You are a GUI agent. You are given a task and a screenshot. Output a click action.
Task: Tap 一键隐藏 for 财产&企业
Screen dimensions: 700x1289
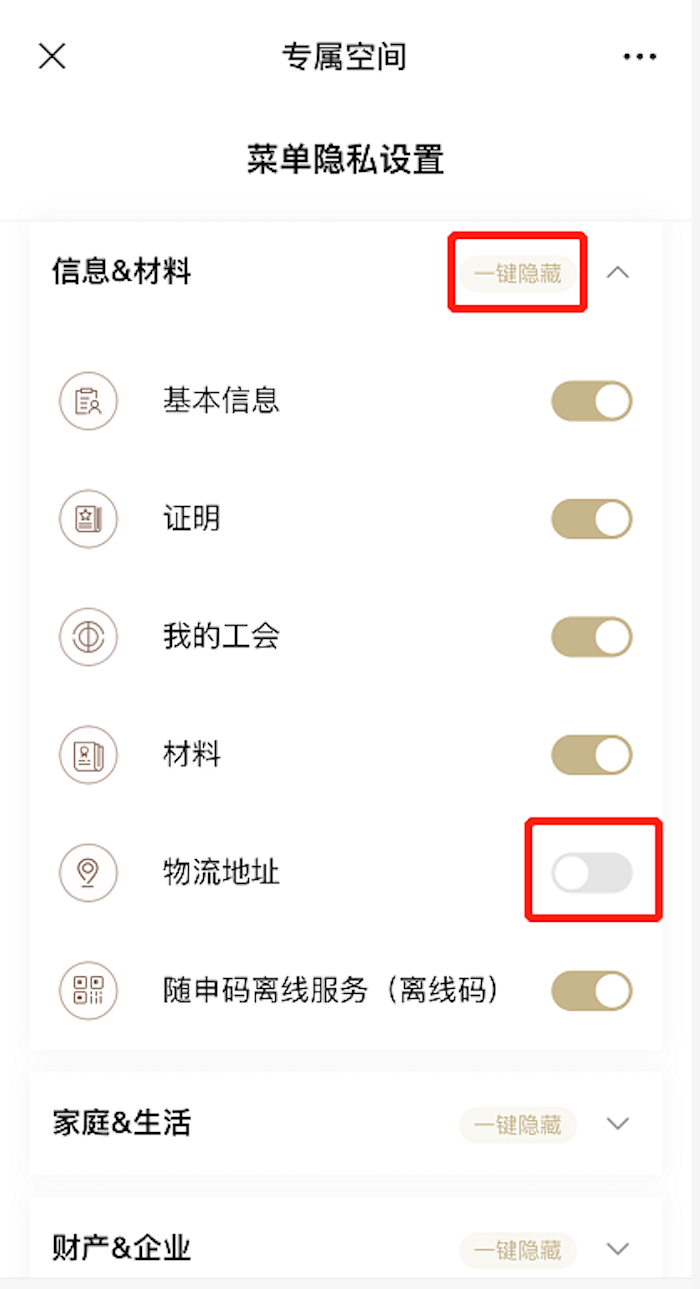pos(518,1250)
